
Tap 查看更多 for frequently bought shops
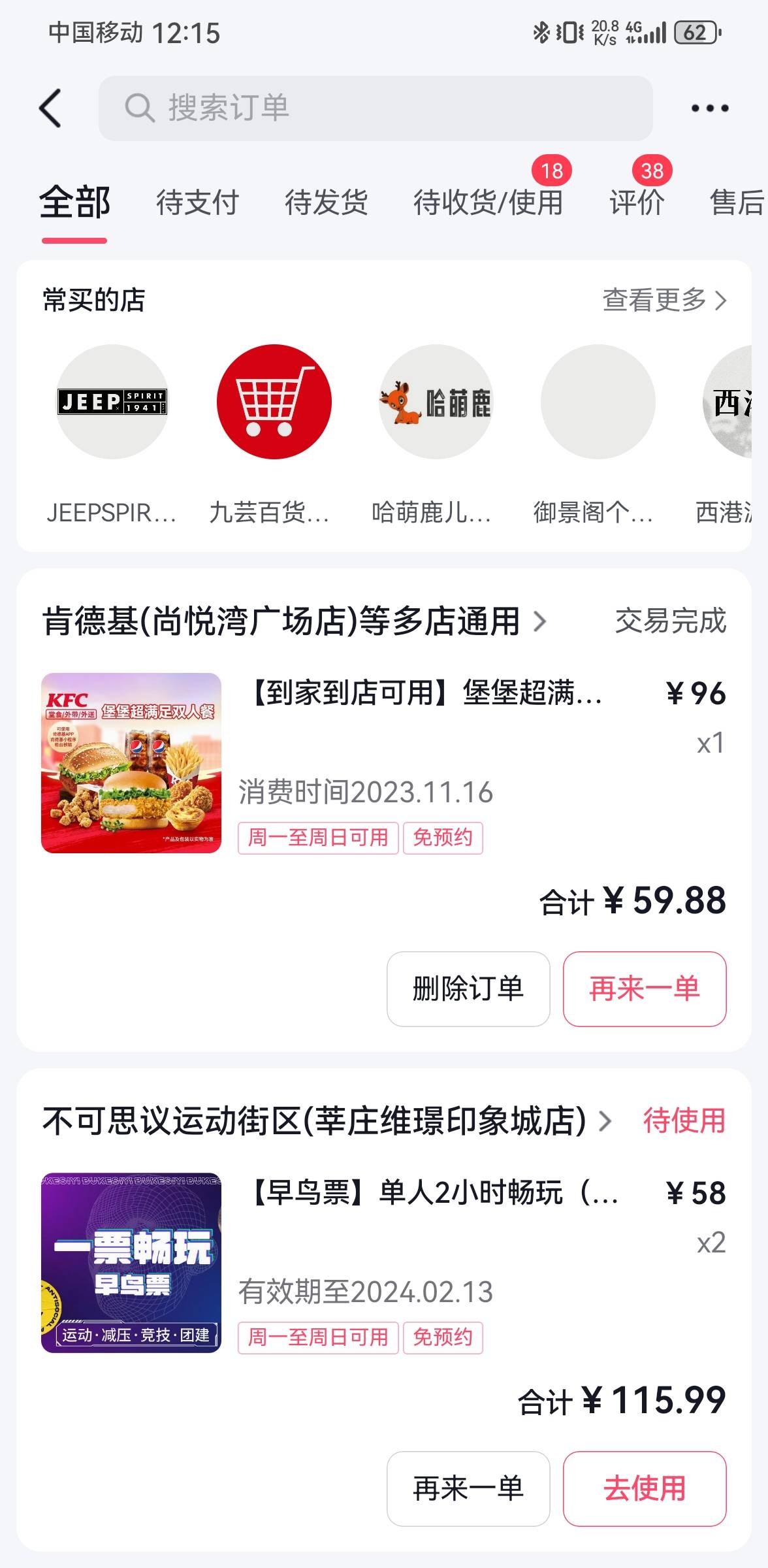pos(664,300)
